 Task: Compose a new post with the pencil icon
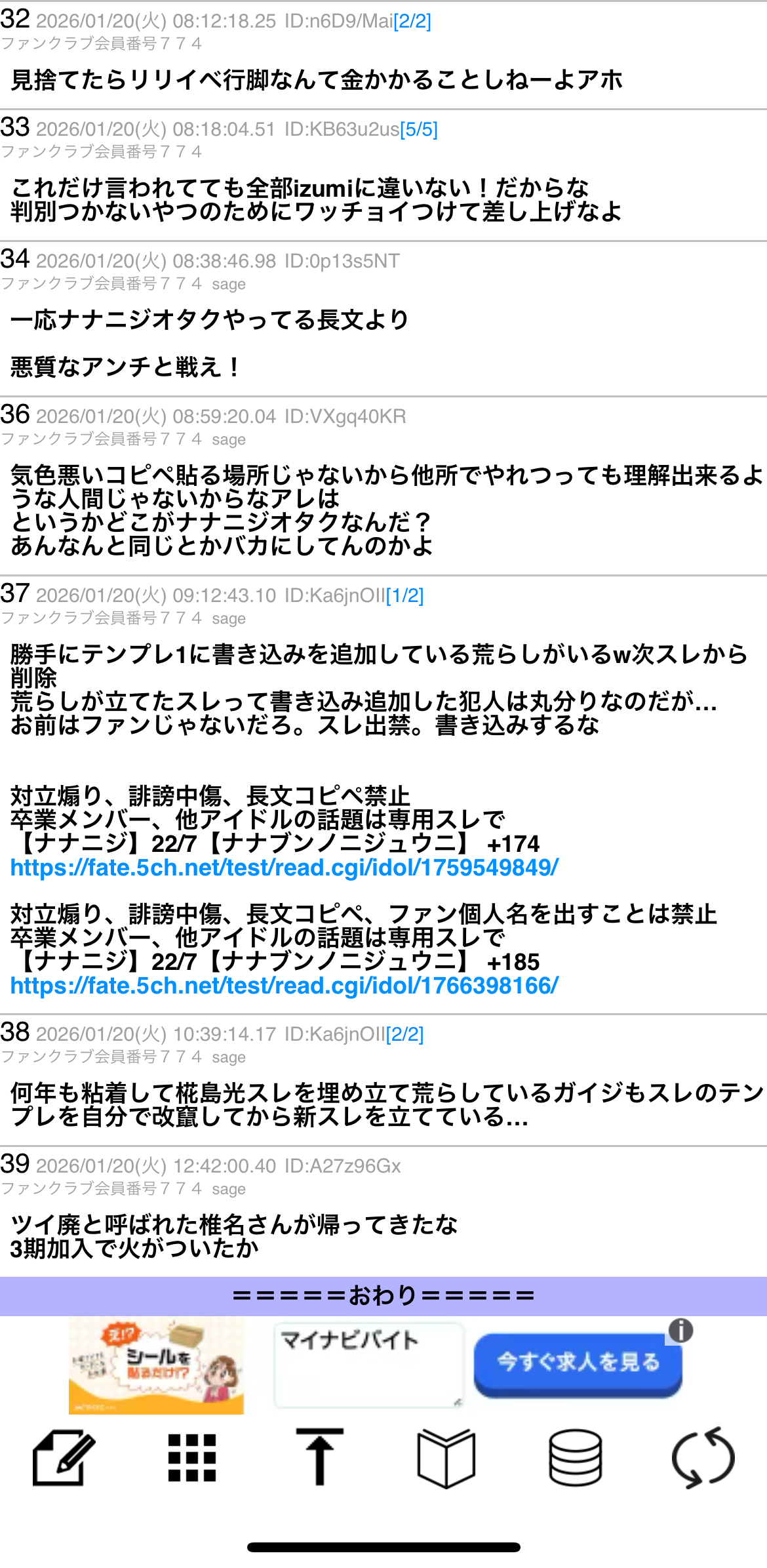64,1457
